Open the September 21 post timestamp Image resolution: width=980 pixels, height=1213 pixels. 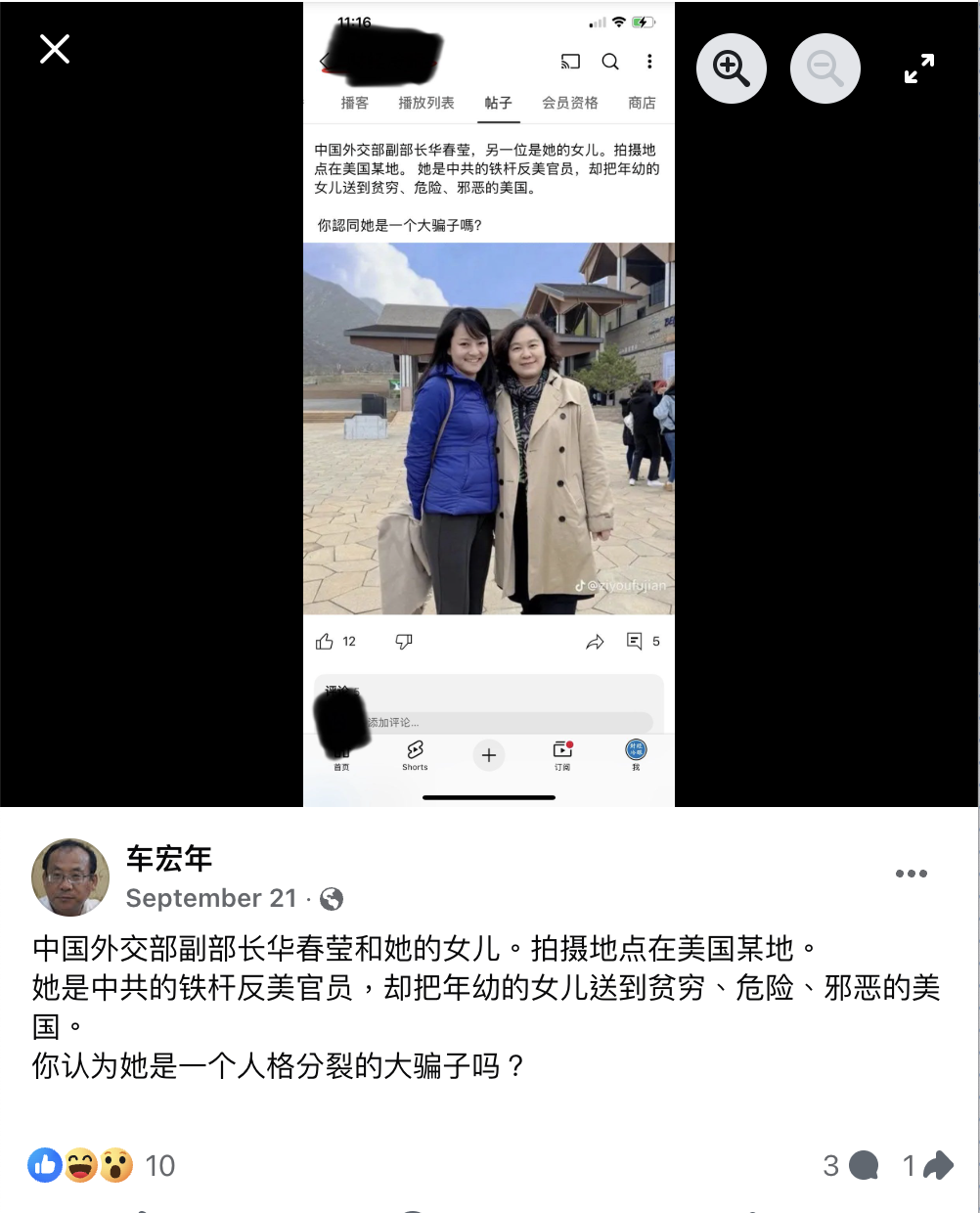pyautogui.click(x=210, y=898)
